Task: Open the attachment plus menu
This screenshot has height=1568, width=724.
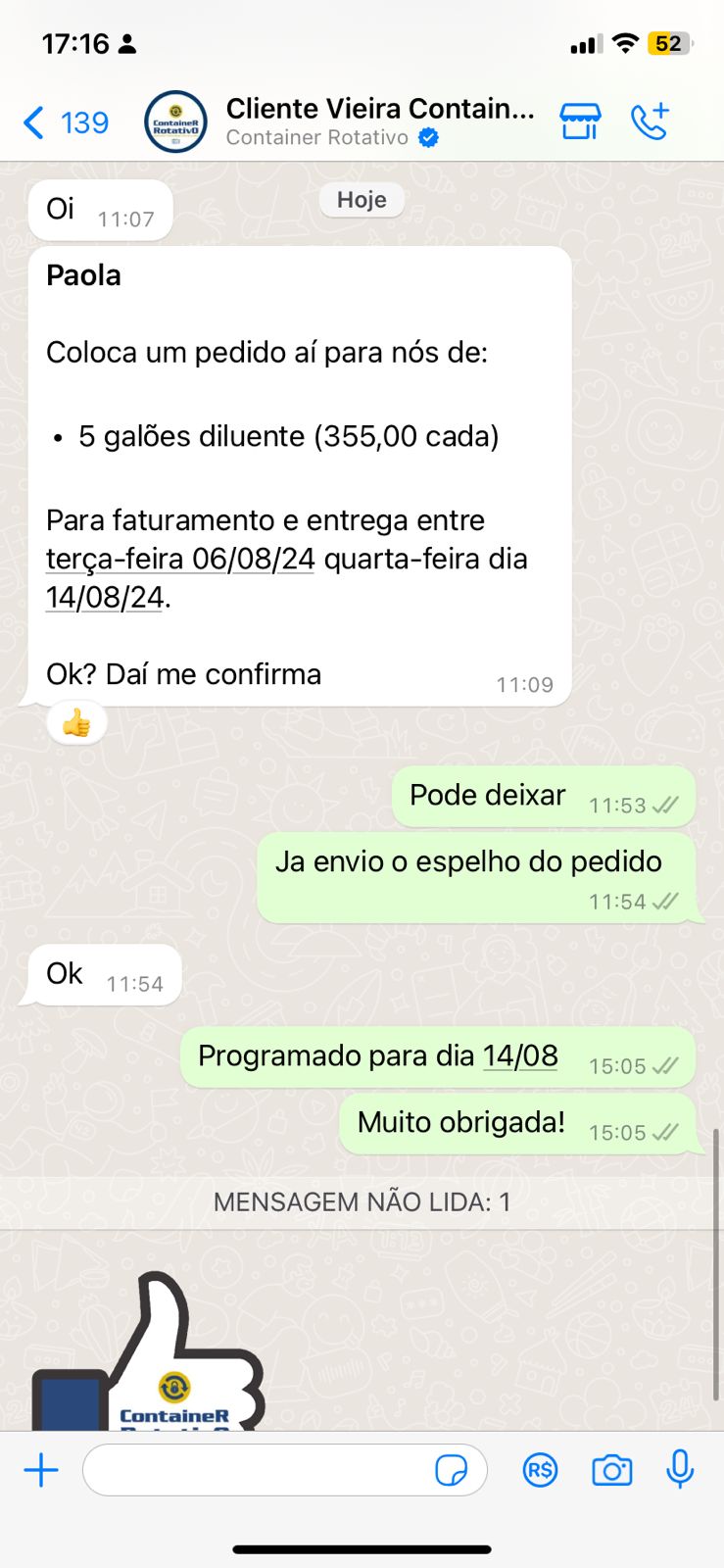Action: tap(41, 1470)
